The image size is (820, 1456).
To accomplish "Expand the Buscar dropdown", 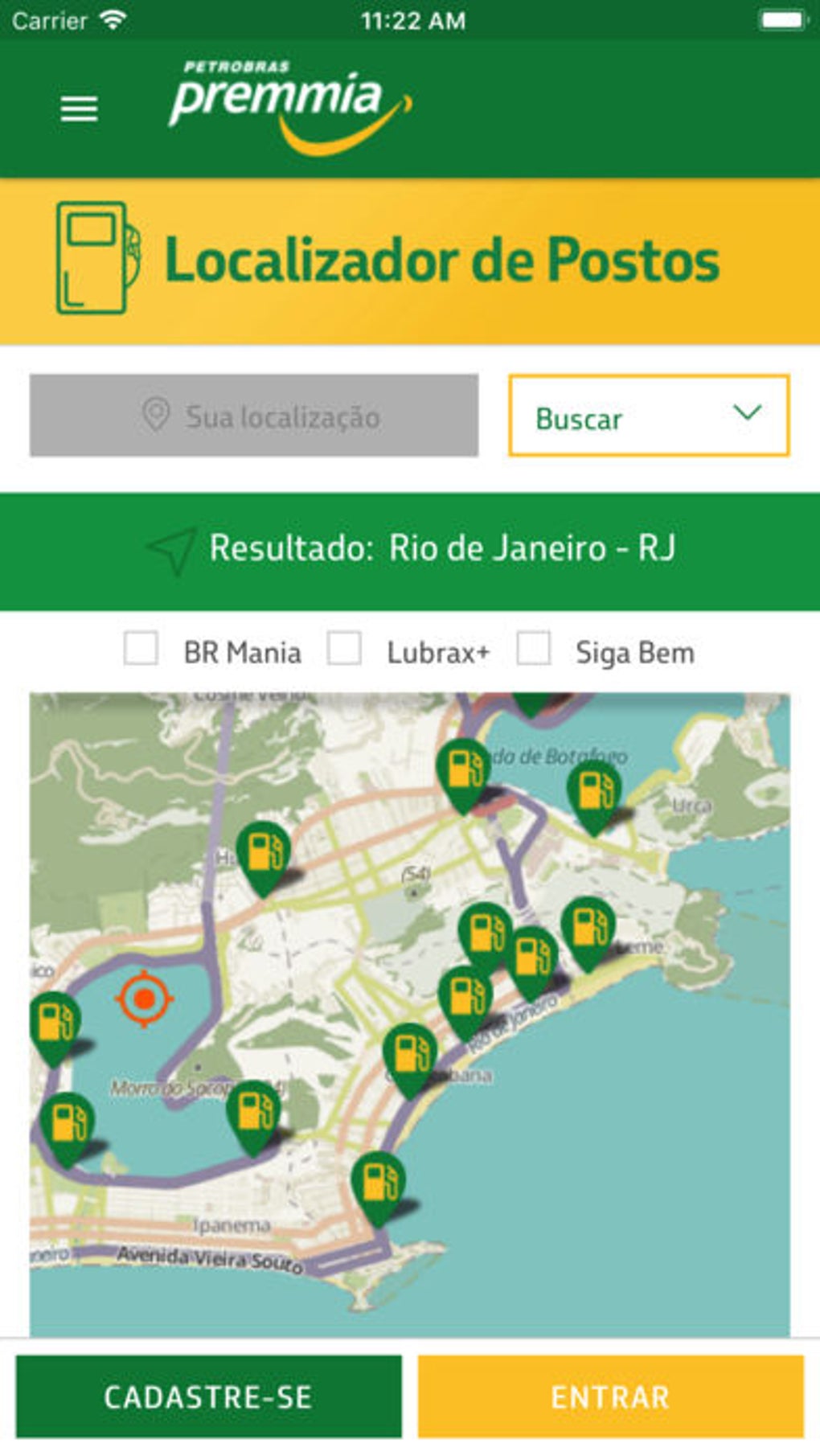I will [649, 416].
